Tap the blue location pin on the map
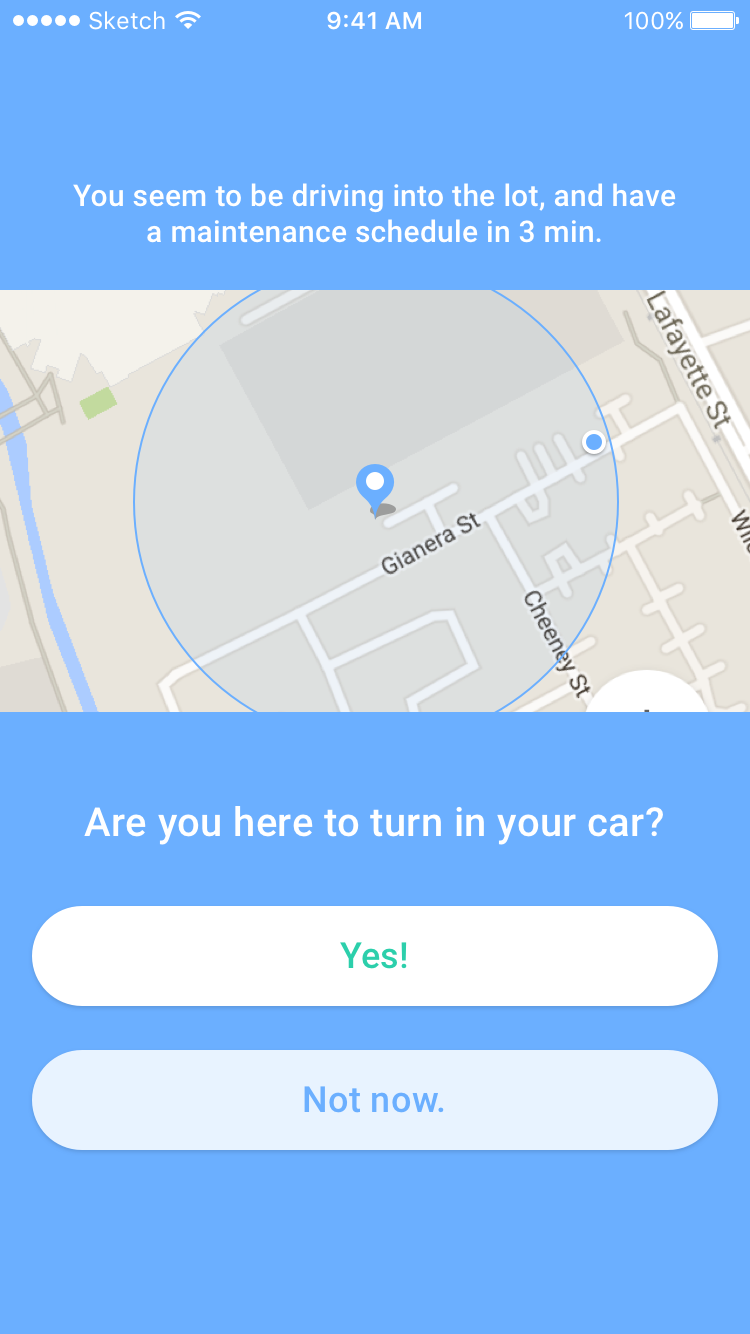Viewport: 750px width, 1334px height. click(x=375, y=488)
